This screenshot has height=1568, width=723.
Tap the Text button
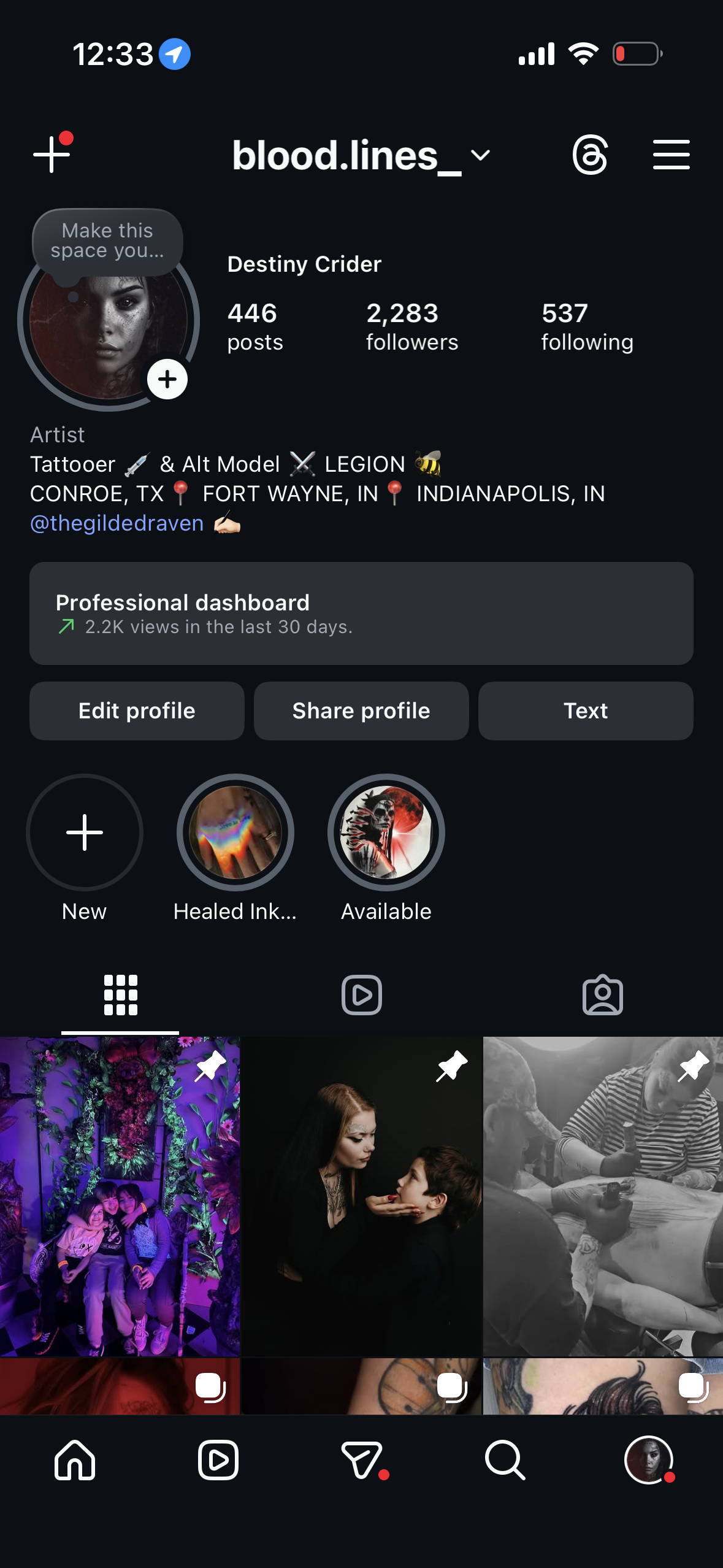(586, 711)
